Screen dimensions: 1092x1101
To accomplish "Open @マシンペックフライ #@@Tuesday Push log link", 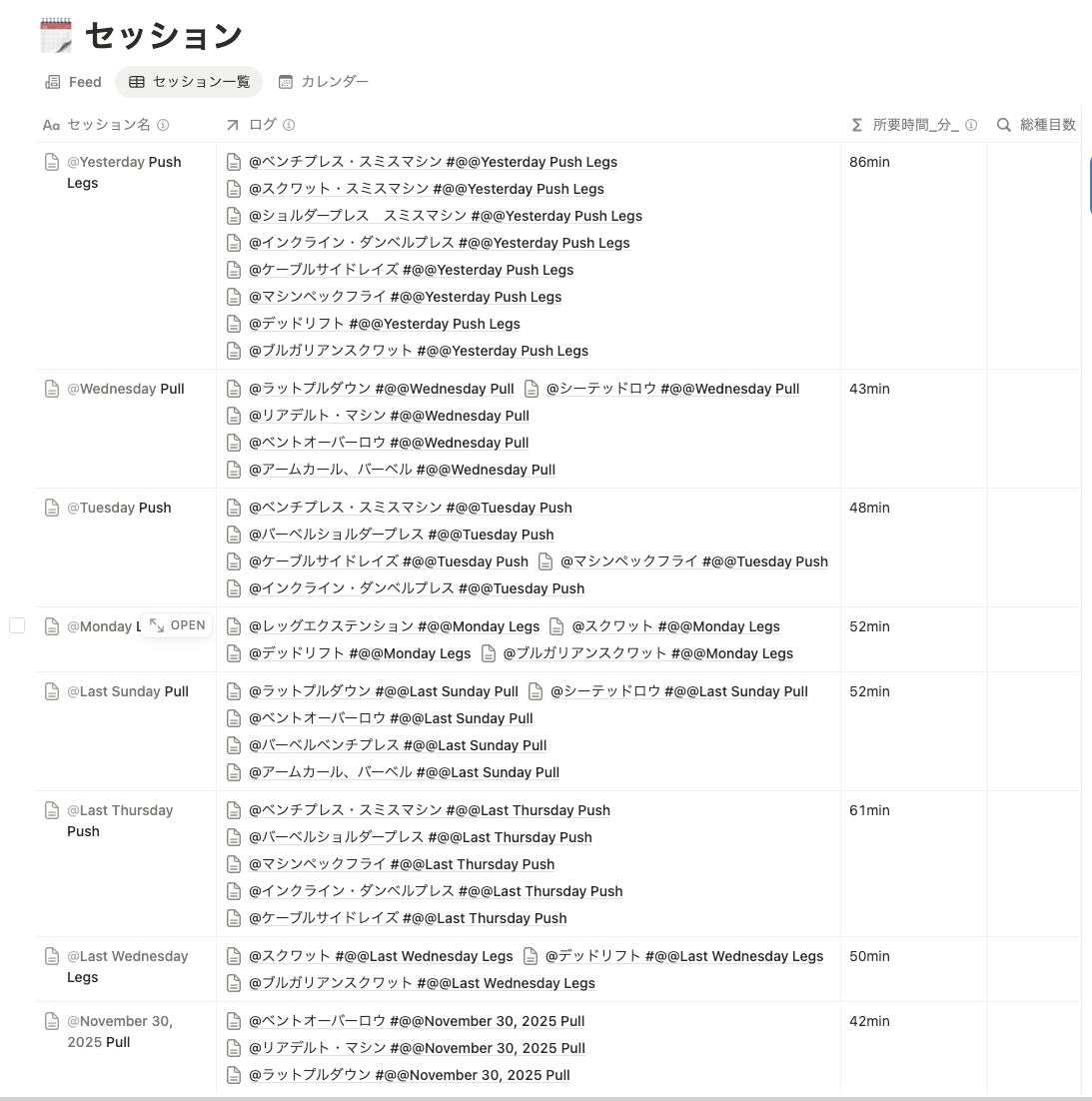I will [693, 561].
